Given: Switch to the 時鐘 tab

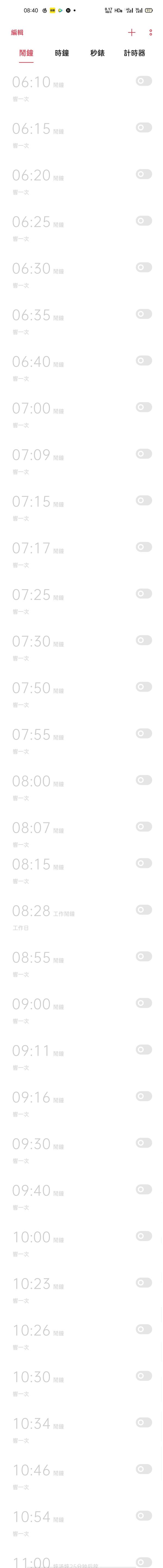Looking at the screenshot, I should (x=62, y=53).
